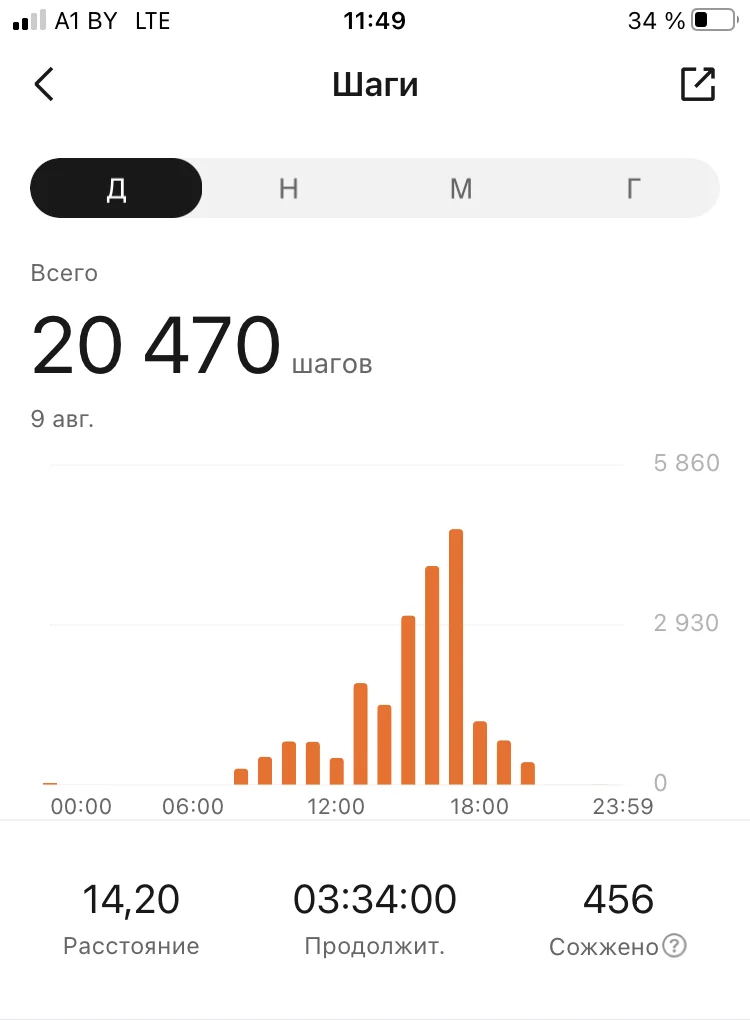Screen dimensions: 750x1020
Task: Go back from the Шаги screen
Action: pos(44,85)
